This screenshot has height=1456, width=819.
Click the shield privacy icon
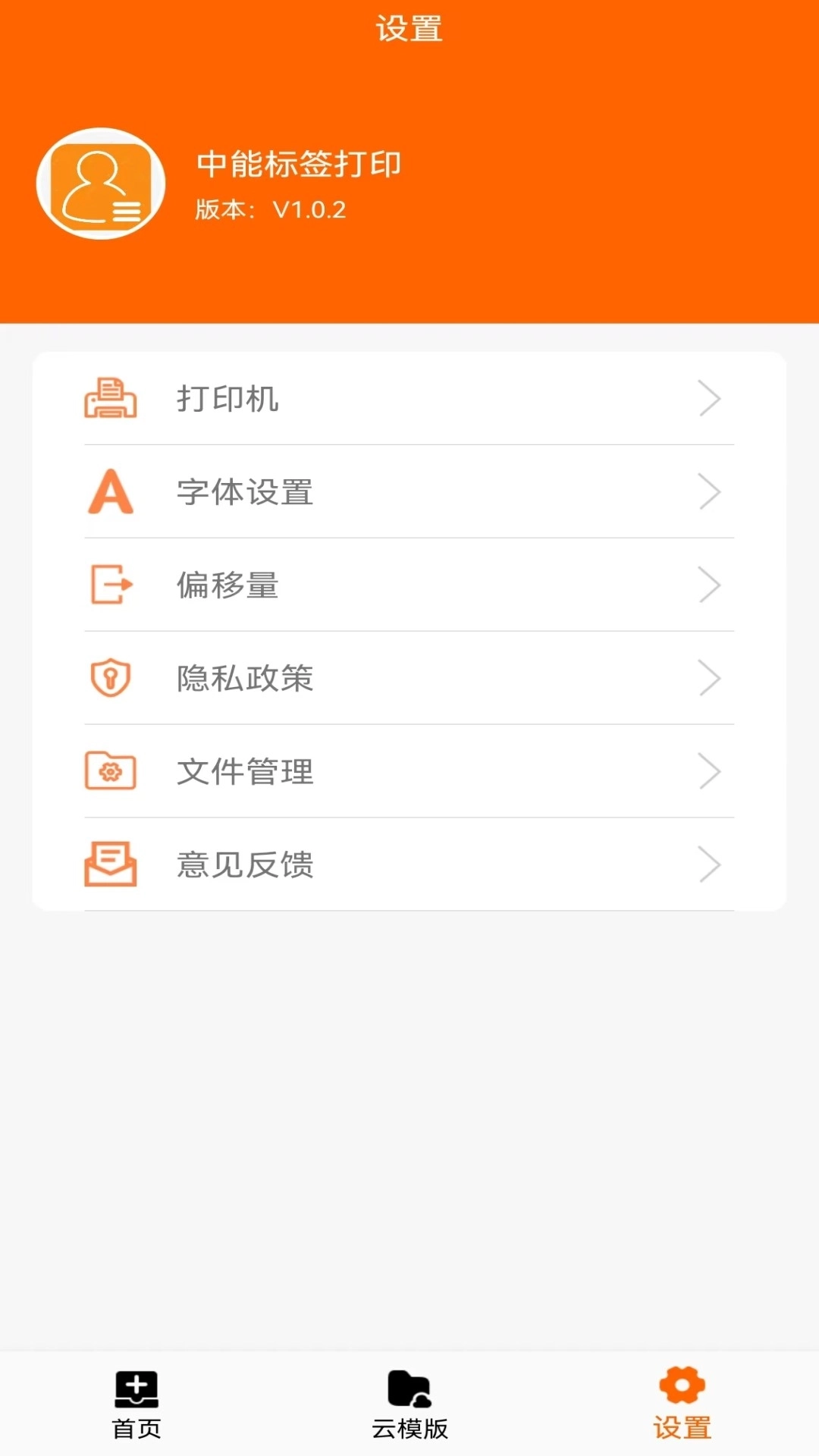[111, 679]
